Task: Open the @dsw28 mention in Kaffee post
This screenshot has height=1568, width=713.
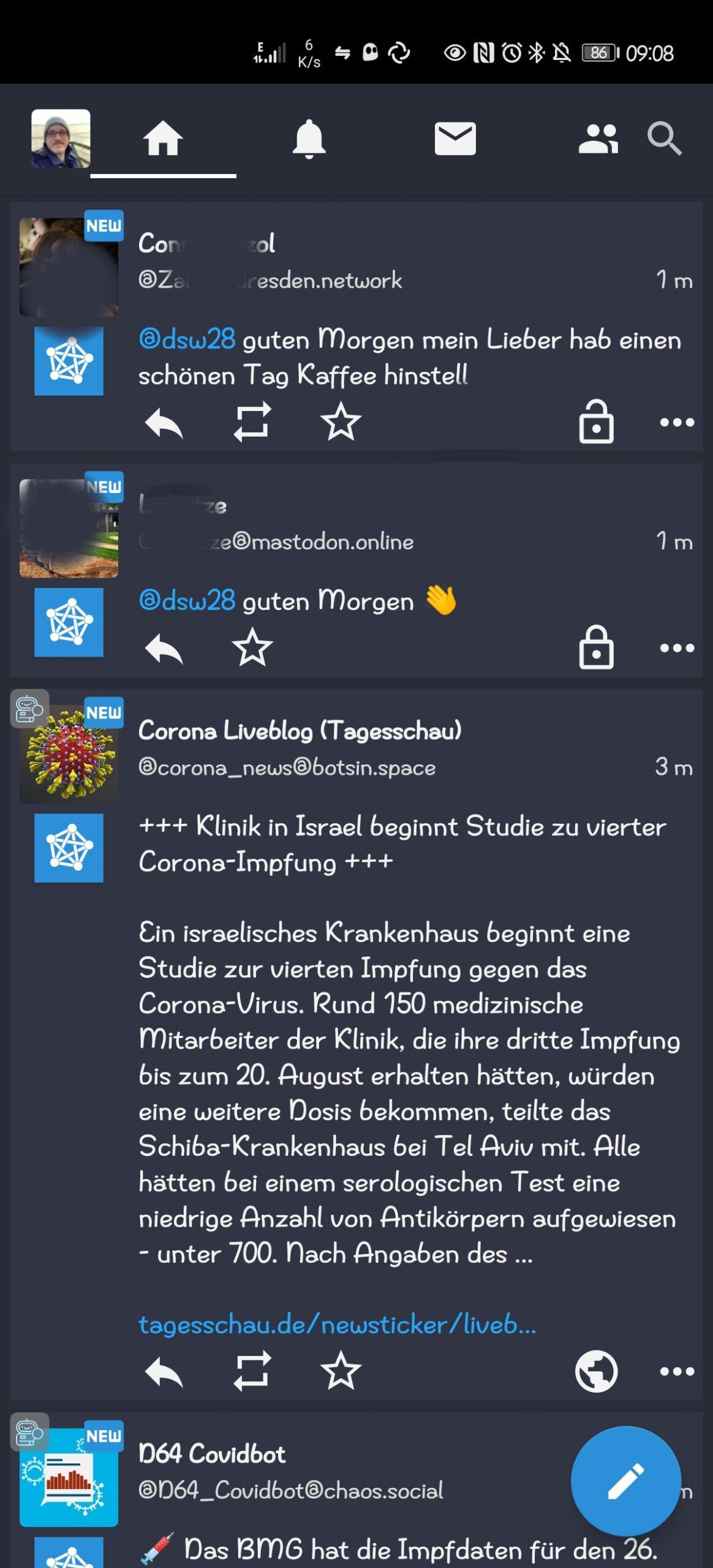Action: click(187, 339)
